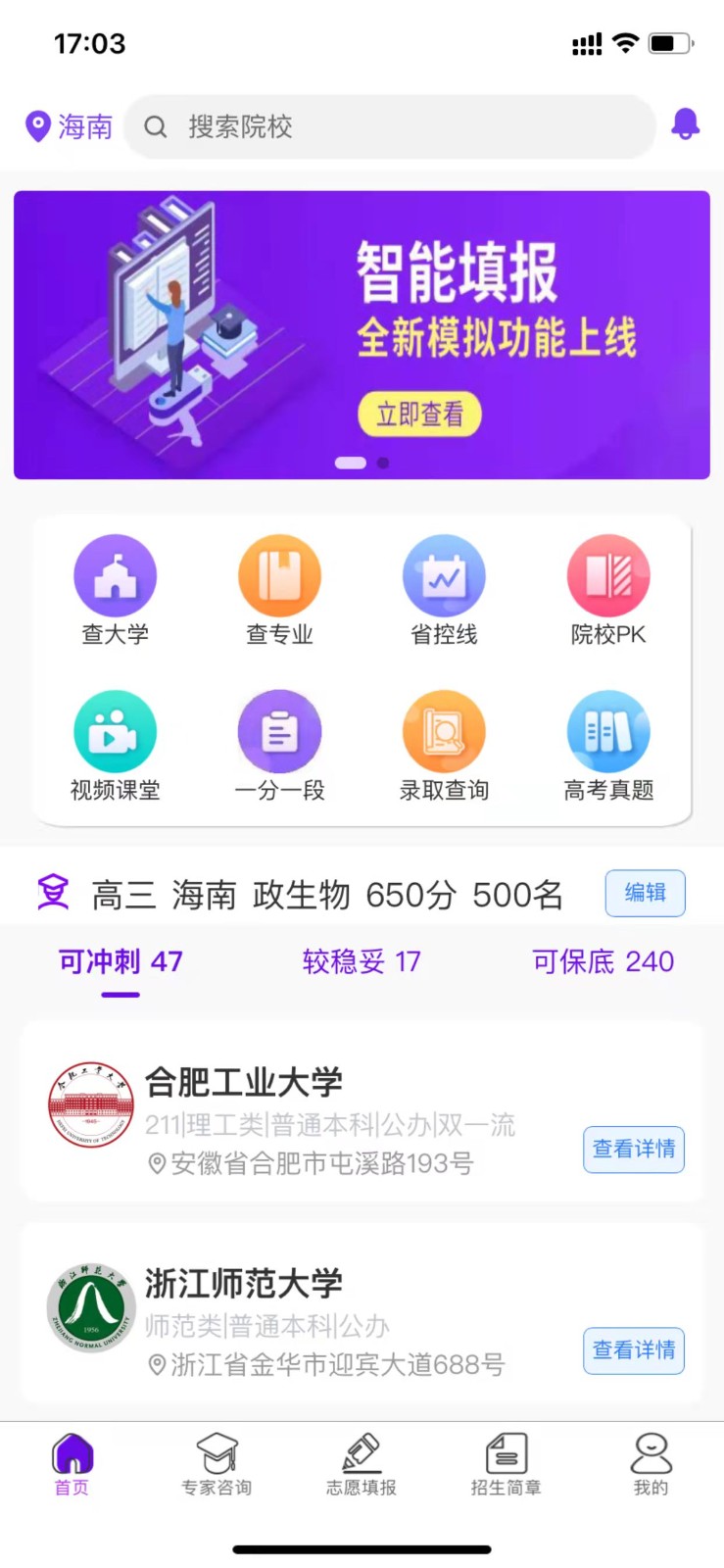
Task: Switch to the 较稳妥 17 tab
Action: click(x=362, y=961)
